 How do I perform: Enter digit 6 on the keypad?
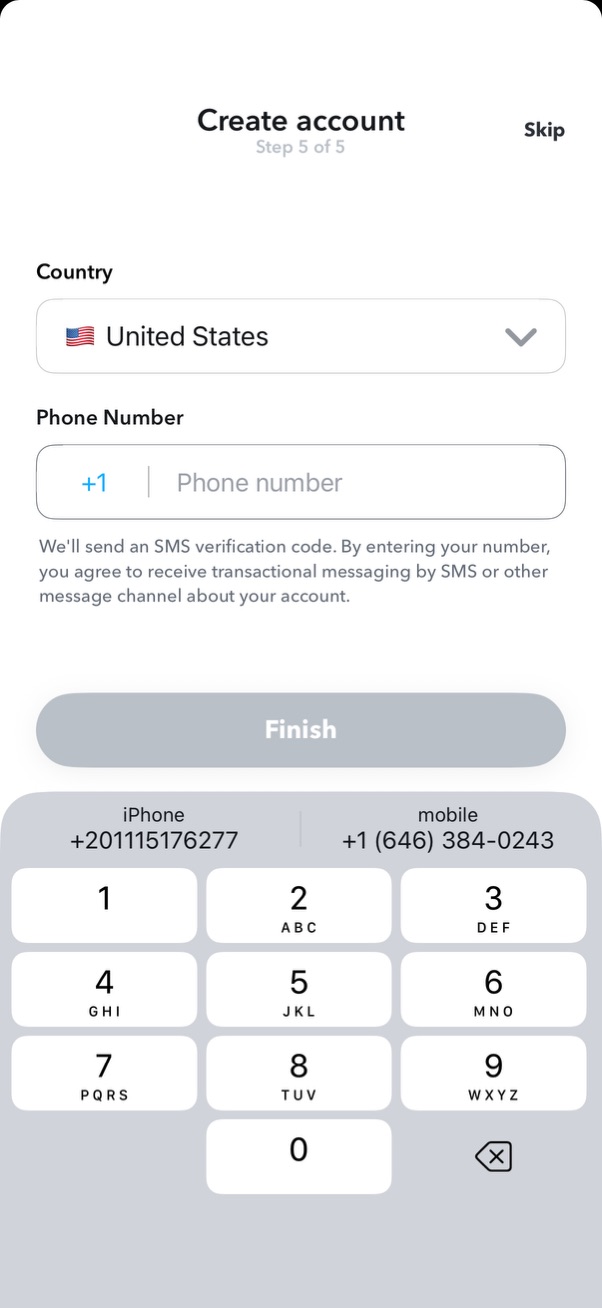[x=493, y=989]
